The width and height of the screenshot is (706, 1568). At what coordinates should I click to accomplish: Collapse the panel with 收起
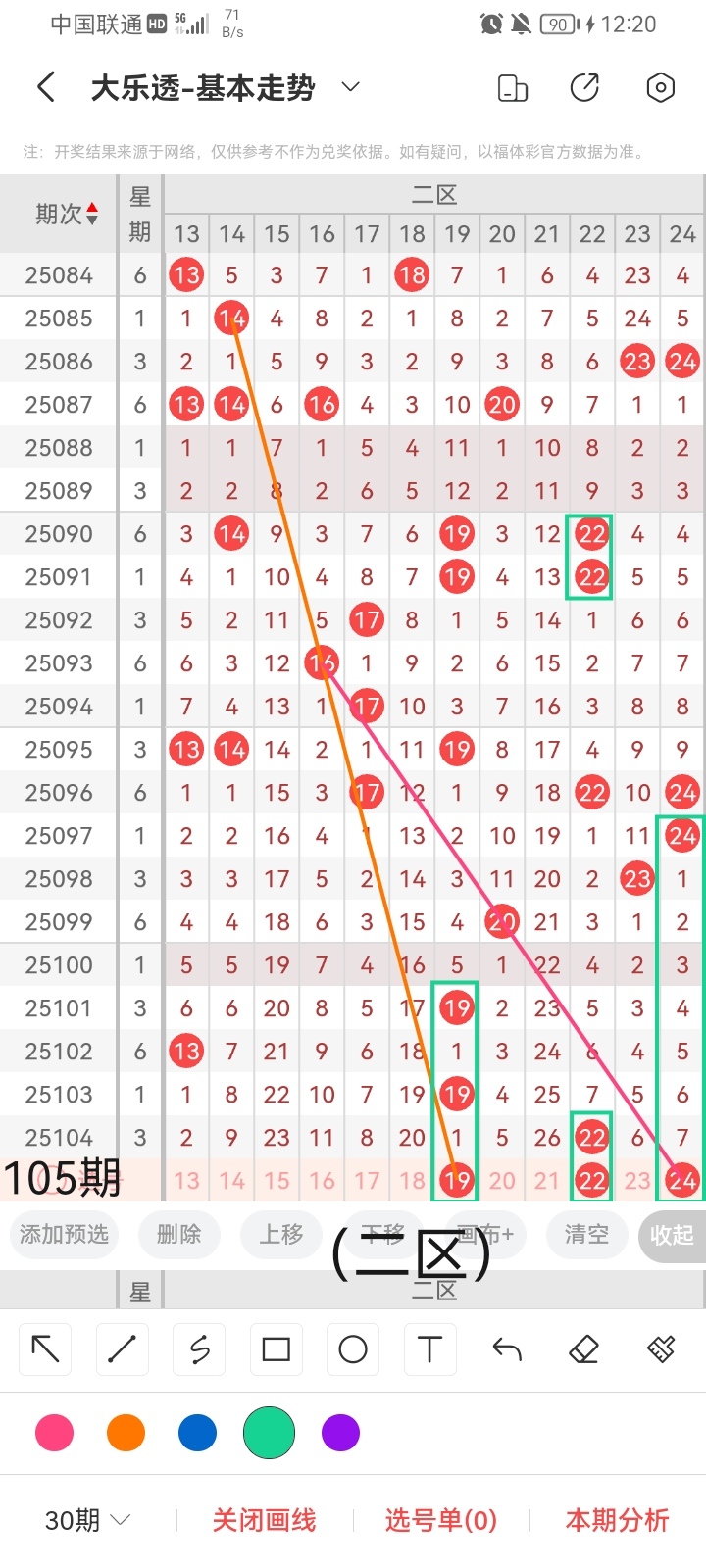tap(672, 1235)
